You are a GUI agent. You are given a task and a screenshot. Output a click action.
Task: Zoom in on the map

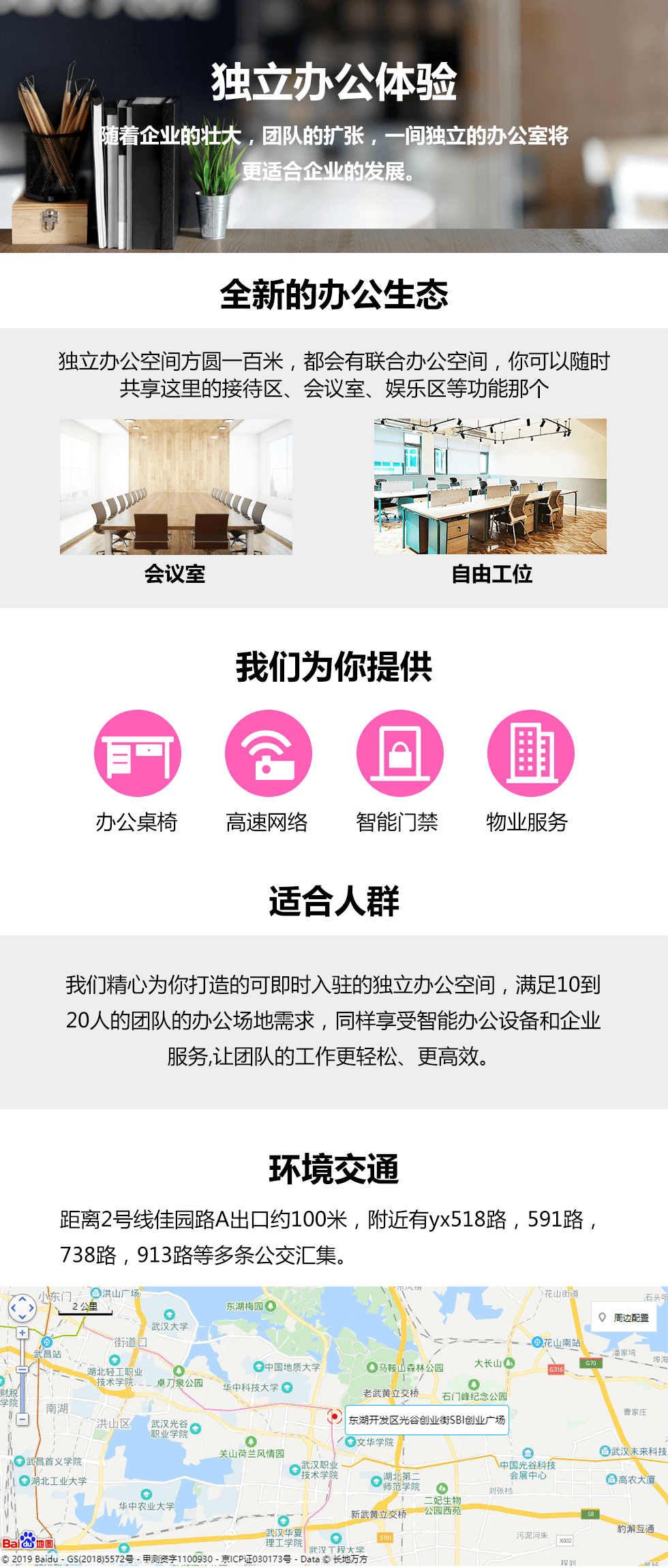coord(22,1333)
